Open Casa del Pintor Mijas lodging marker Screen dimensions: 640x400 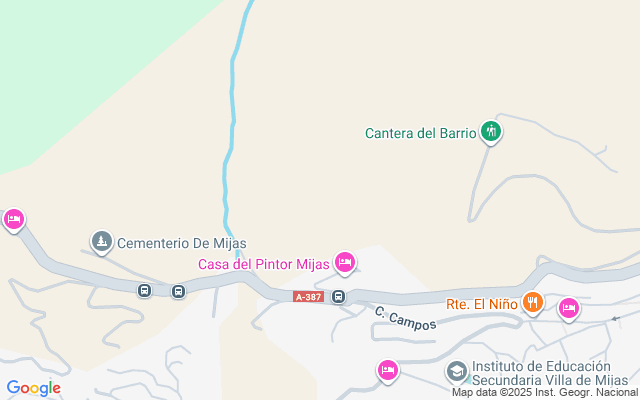(345, 263)
